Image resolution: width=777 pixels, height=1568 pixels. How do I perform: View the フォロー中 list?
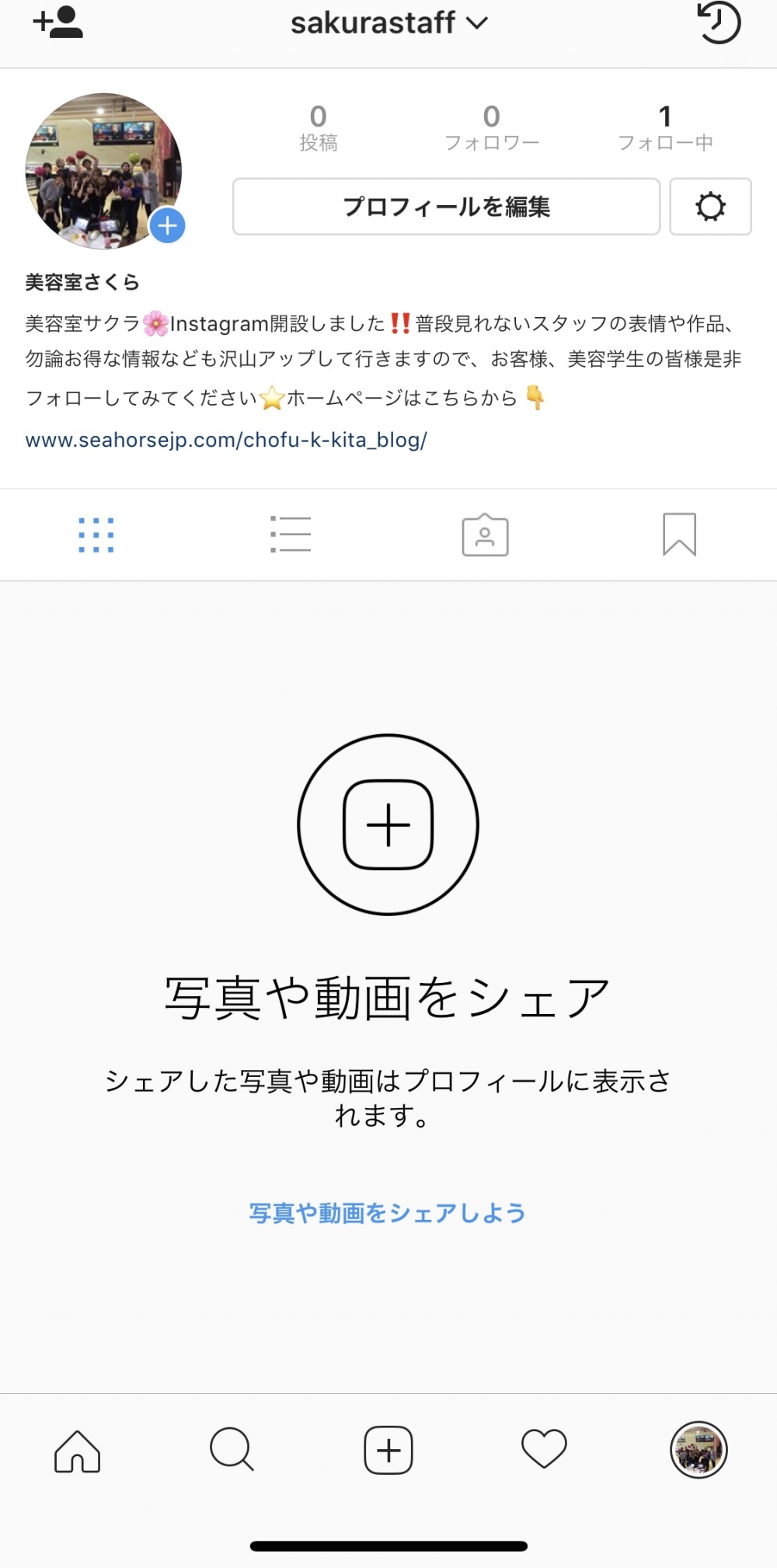[x=665, y=127]
